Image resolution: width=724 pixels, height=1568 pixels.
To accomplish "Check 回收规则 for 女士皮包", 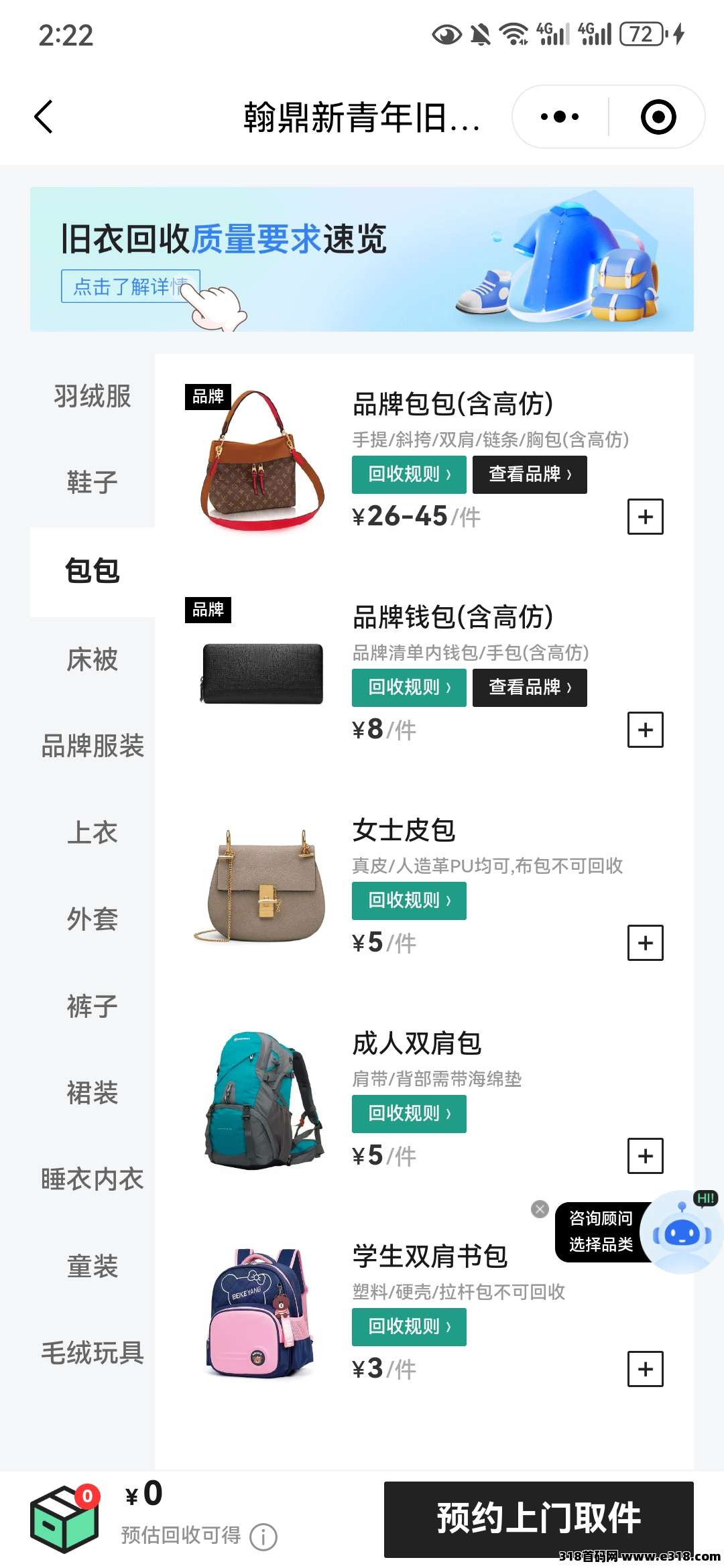I will (x=409, y=901).
